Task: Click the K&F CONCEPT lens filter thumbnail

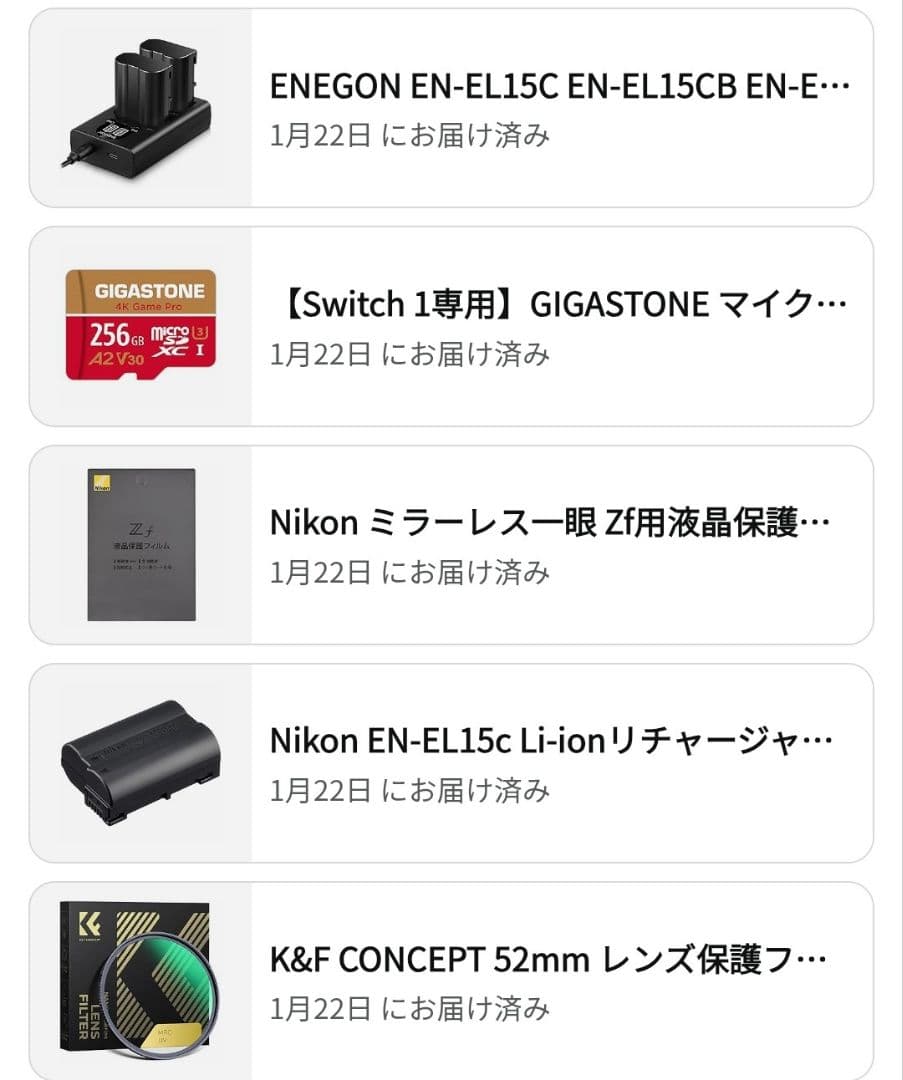Action: click(137, 977)
